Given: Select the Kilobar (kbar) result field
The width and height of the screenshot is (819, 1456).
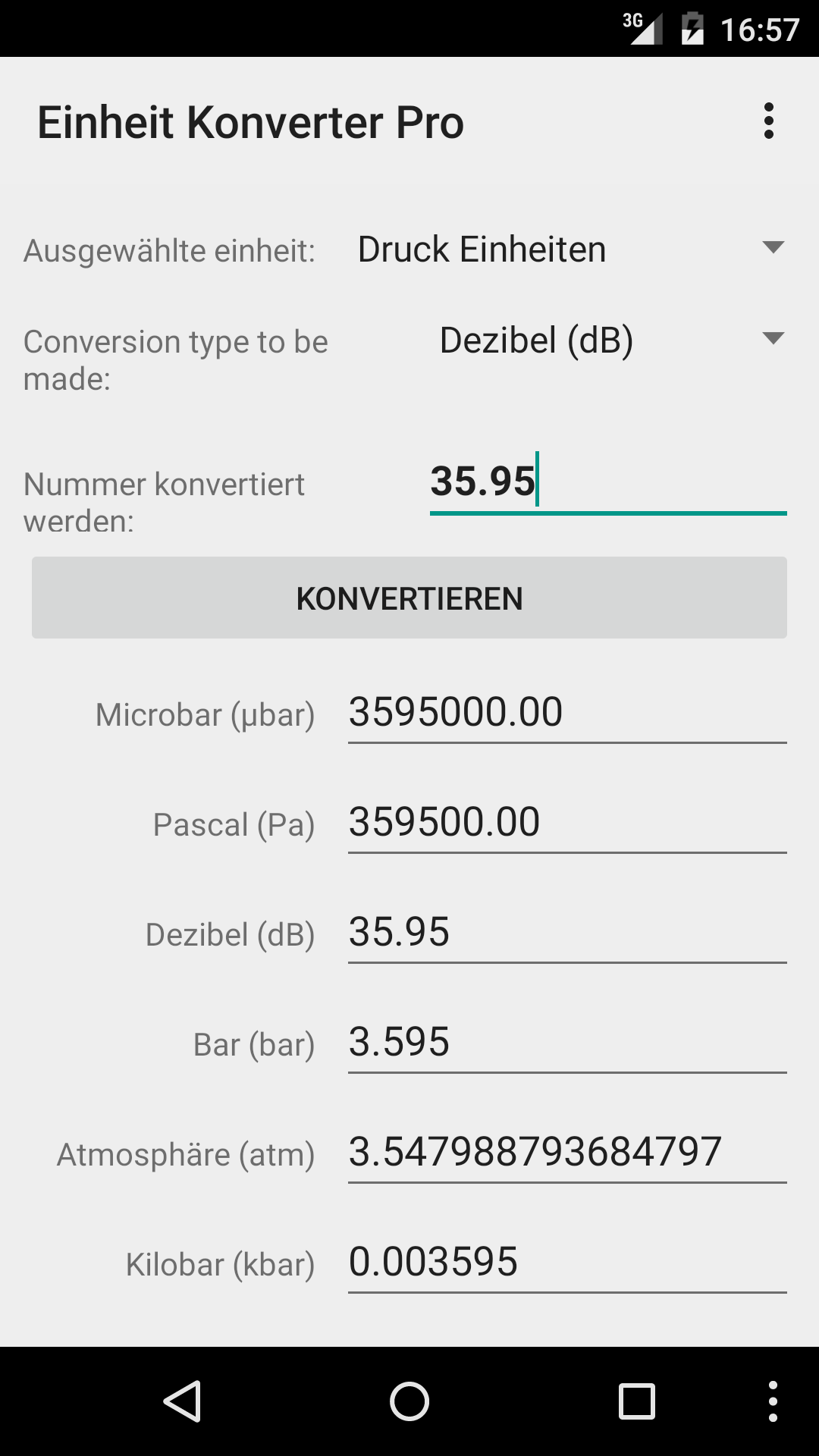Looking at the screenshot, I should click(566, 1263).
